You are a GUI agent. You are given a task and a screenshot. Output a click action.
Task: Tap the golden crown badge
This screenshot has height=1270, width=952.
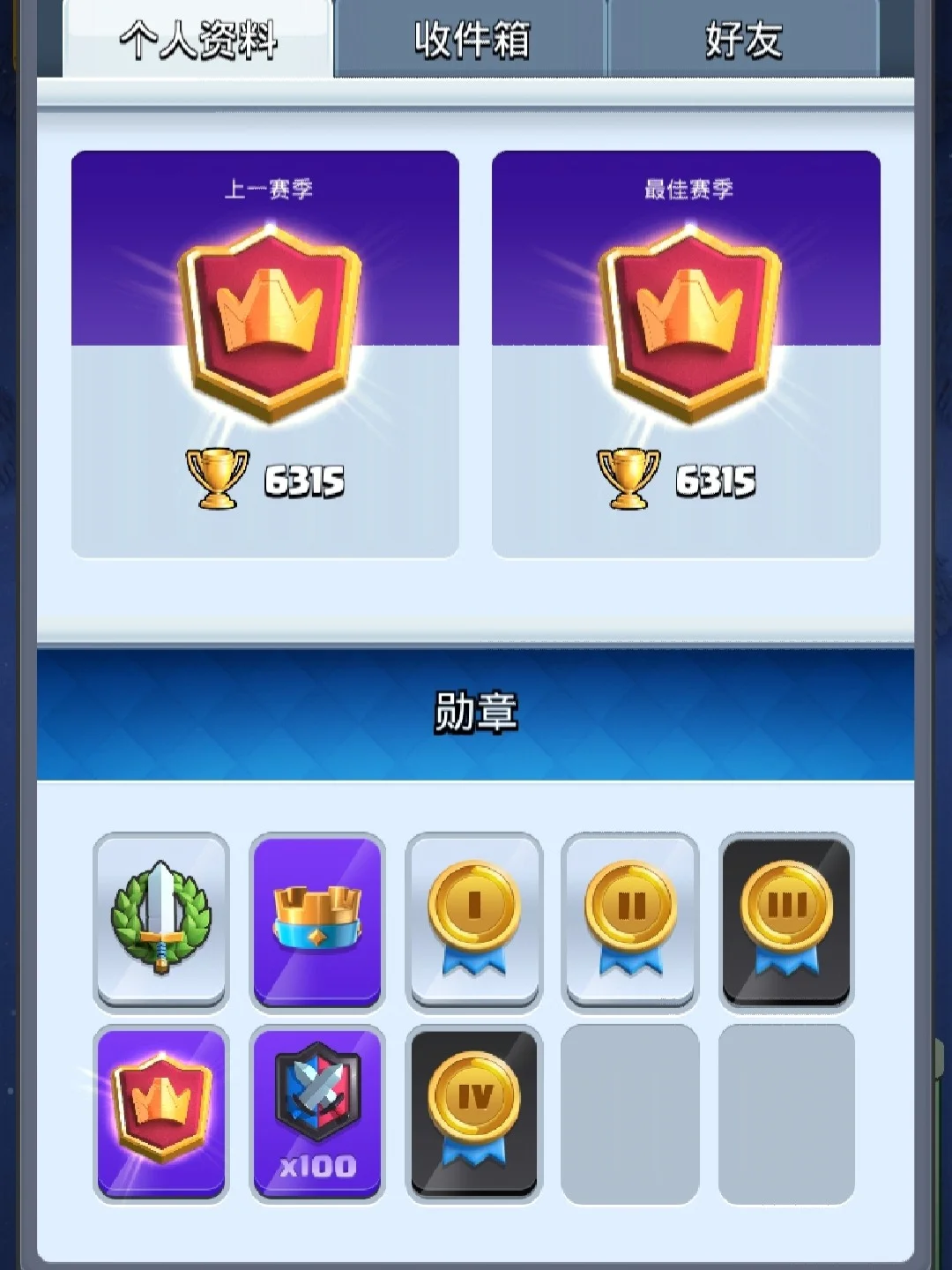click(317, 919)
